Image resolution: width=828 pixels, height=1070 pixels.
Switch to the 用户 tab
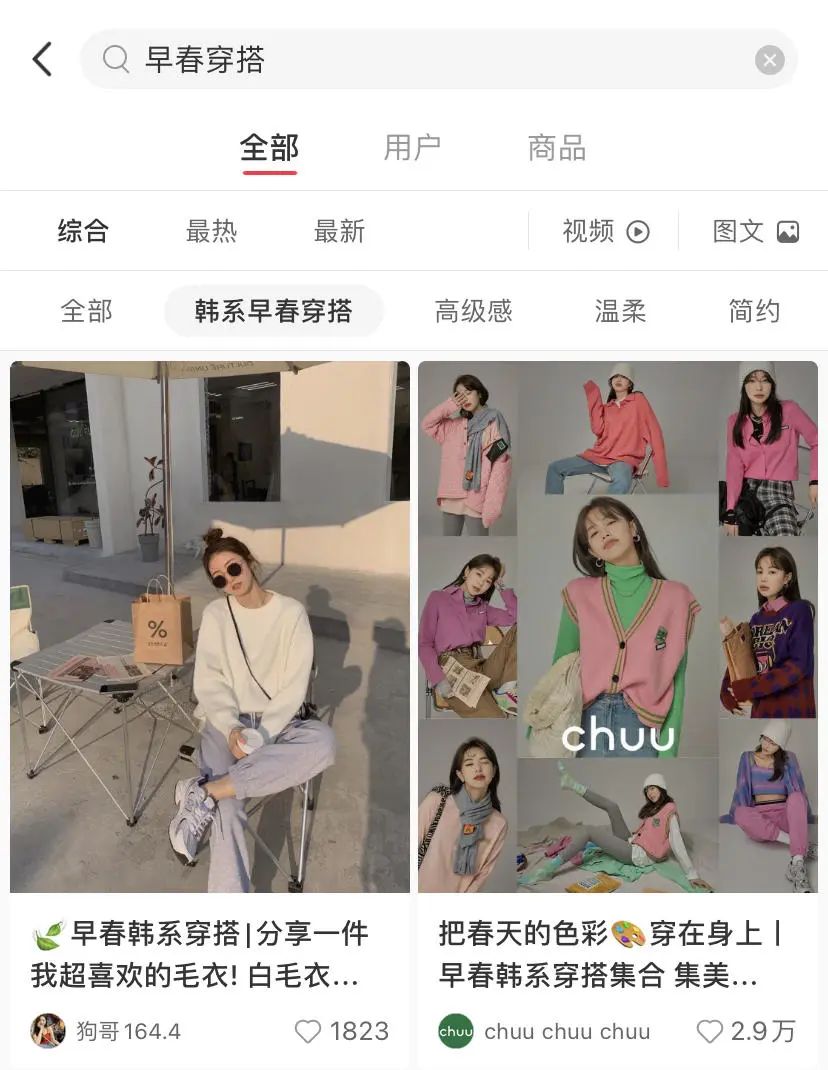[412, 148]
